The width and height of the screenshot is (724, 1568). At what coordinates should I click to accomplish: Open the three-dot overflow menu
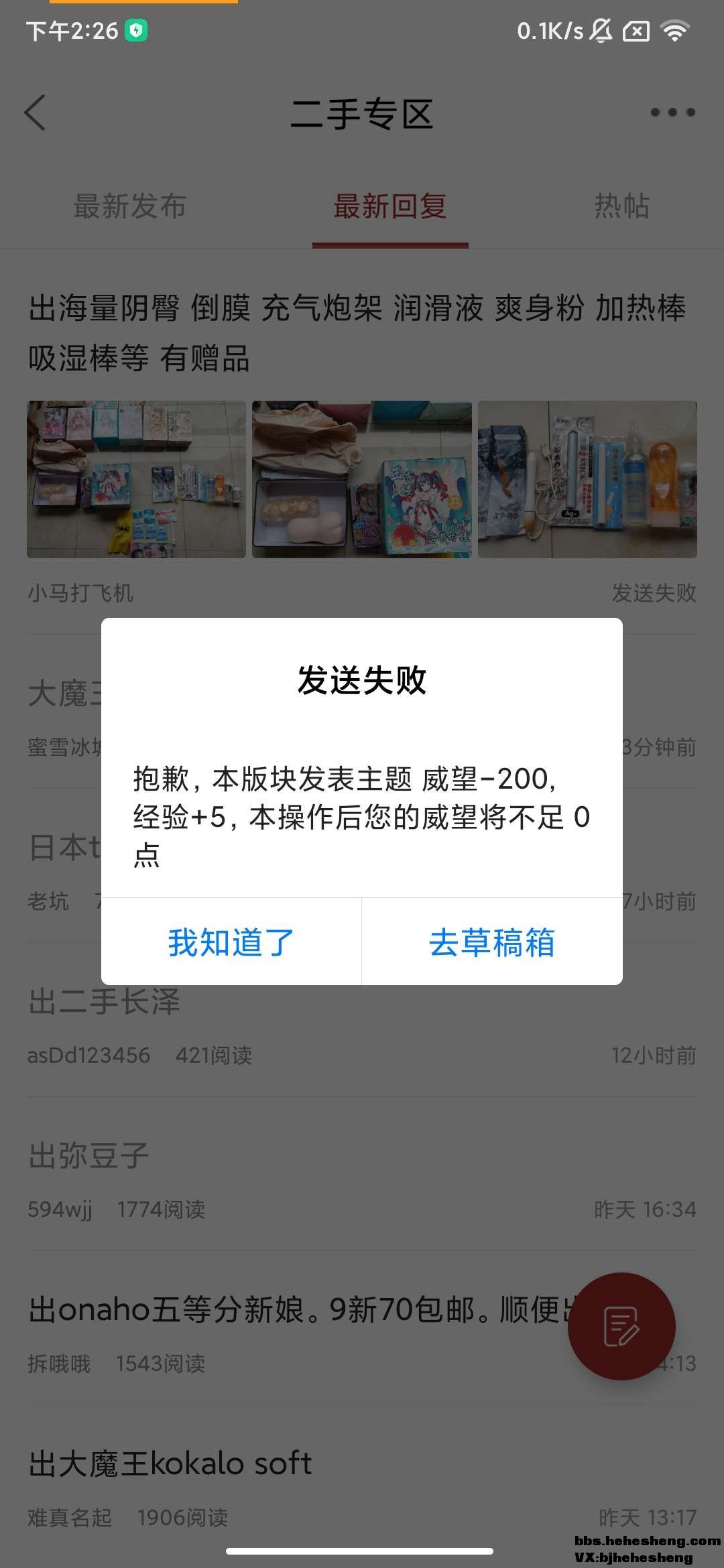[672, 113]
